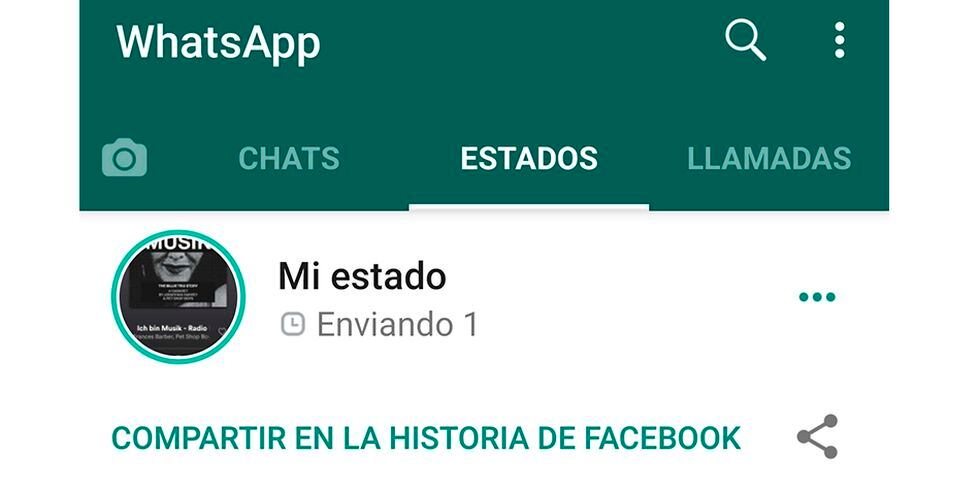Screen dimensions: 980x490
Task: Switch to the CHATS tab
Action: [289, 158]
